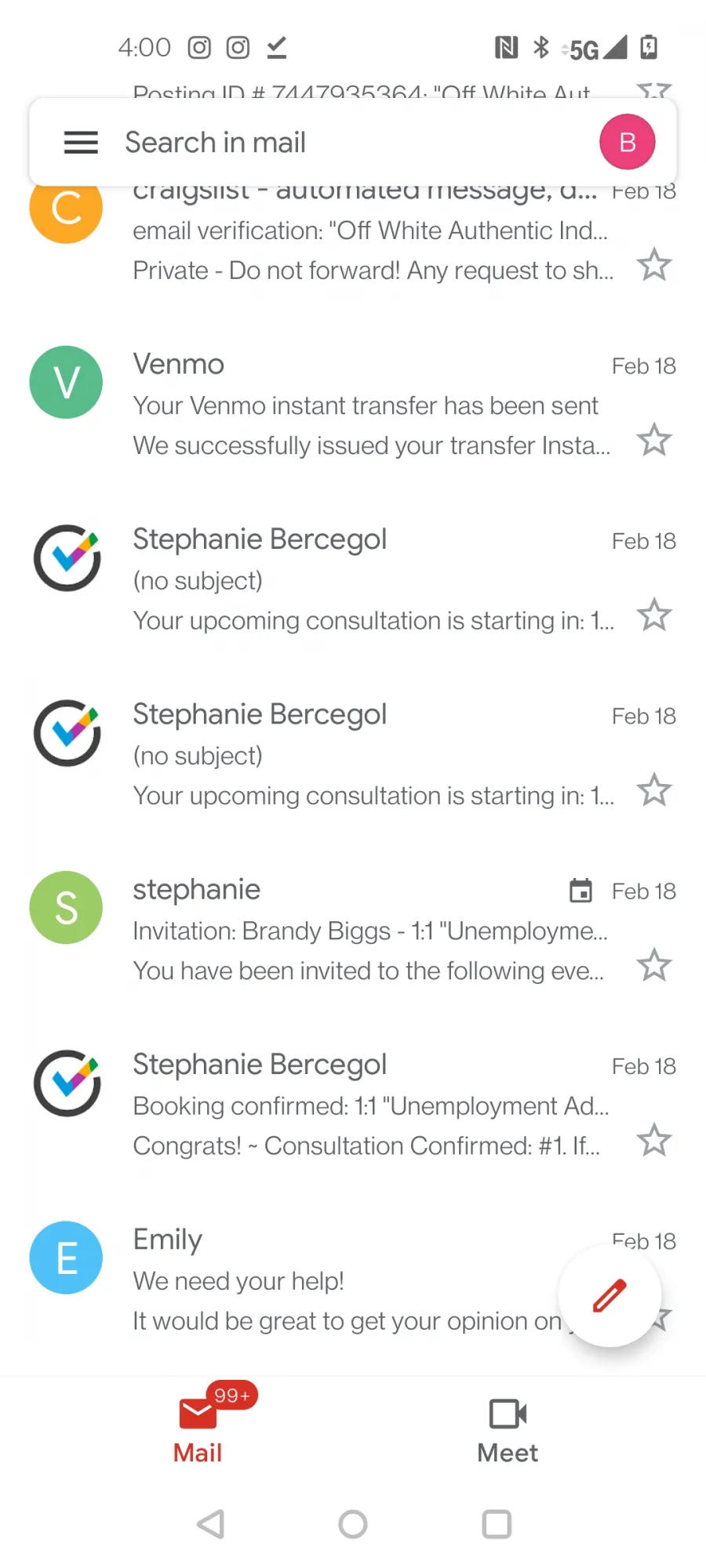Image resolution: width=706 pixels, height=1568 pixels.
Task: Open the craigslist email verification message
Action: click(353, 235)
